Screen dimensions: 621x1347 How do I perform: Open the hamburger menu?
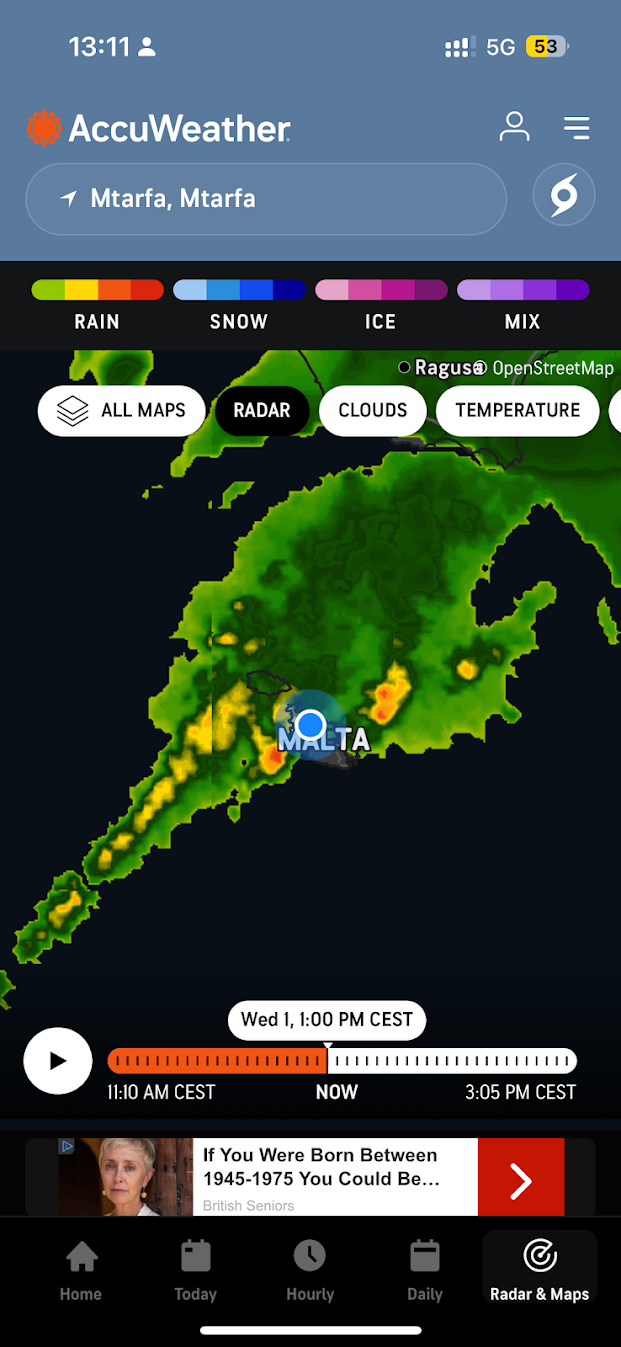click(576, 127)
